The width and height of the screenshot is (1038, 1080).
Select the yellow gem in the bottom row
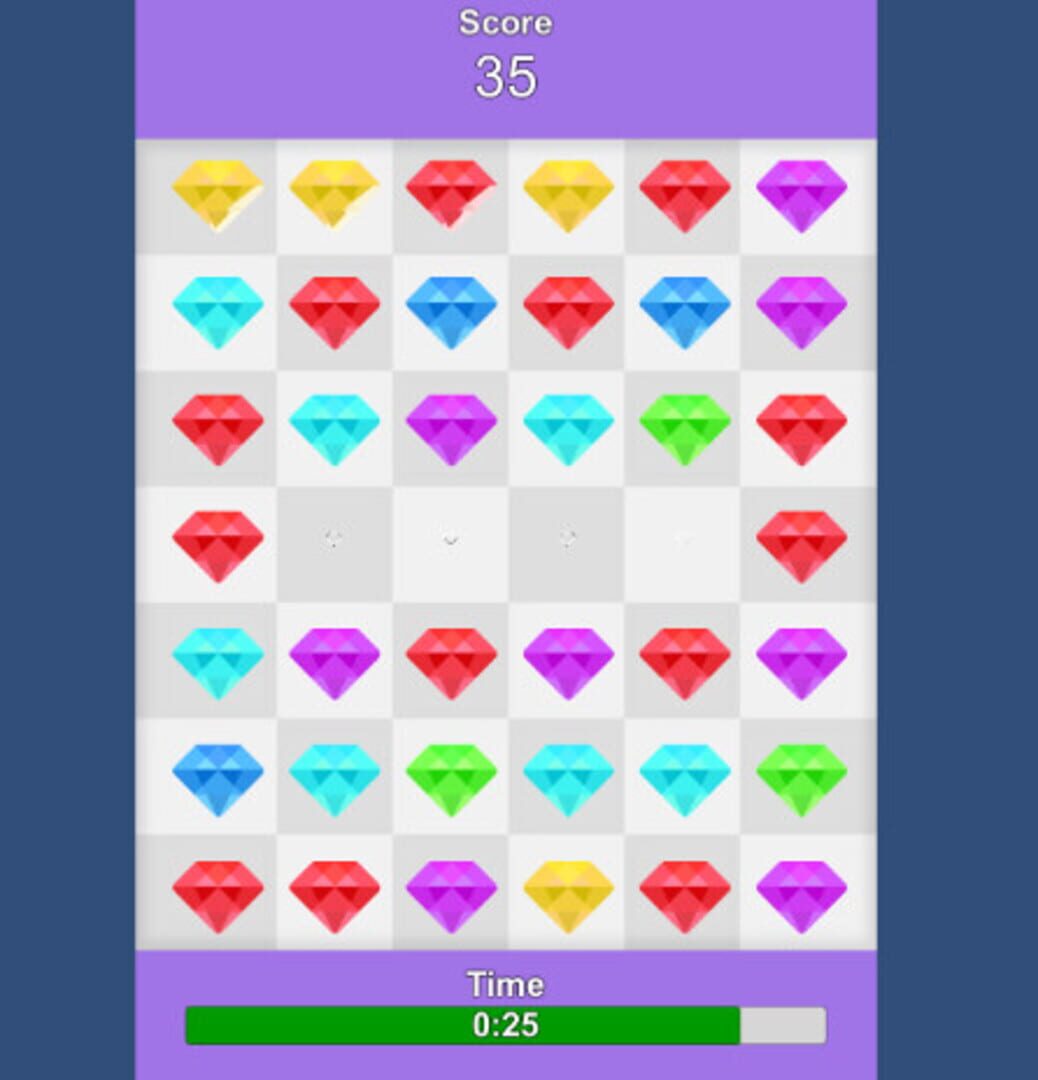(568, 893)
